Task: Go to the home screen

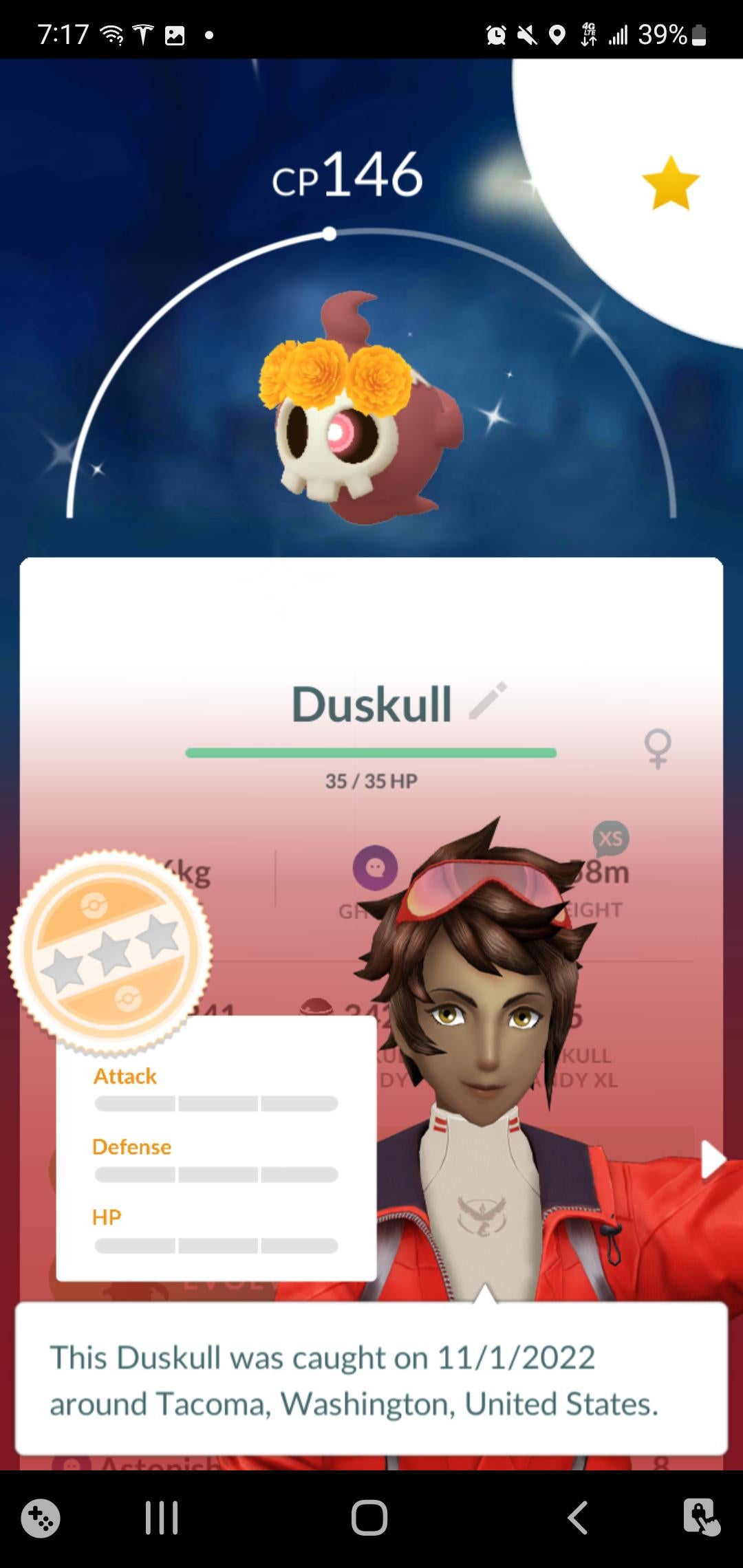Action: pos(369,1517)
